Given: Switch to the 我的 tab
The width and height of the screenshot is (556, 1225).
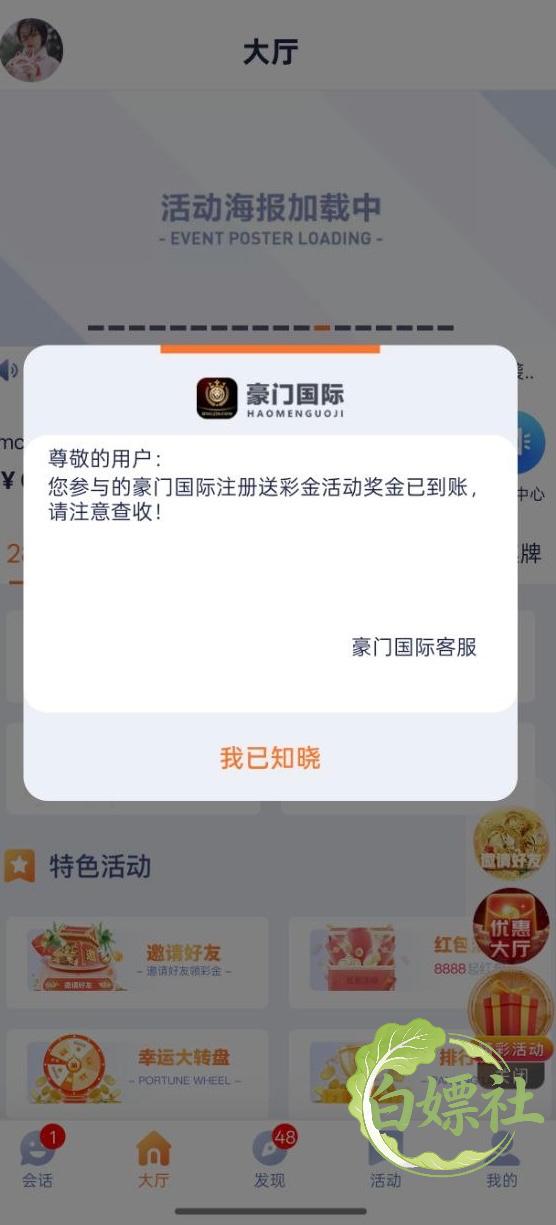Looking at the screenshot, I should click(502, 1159).
